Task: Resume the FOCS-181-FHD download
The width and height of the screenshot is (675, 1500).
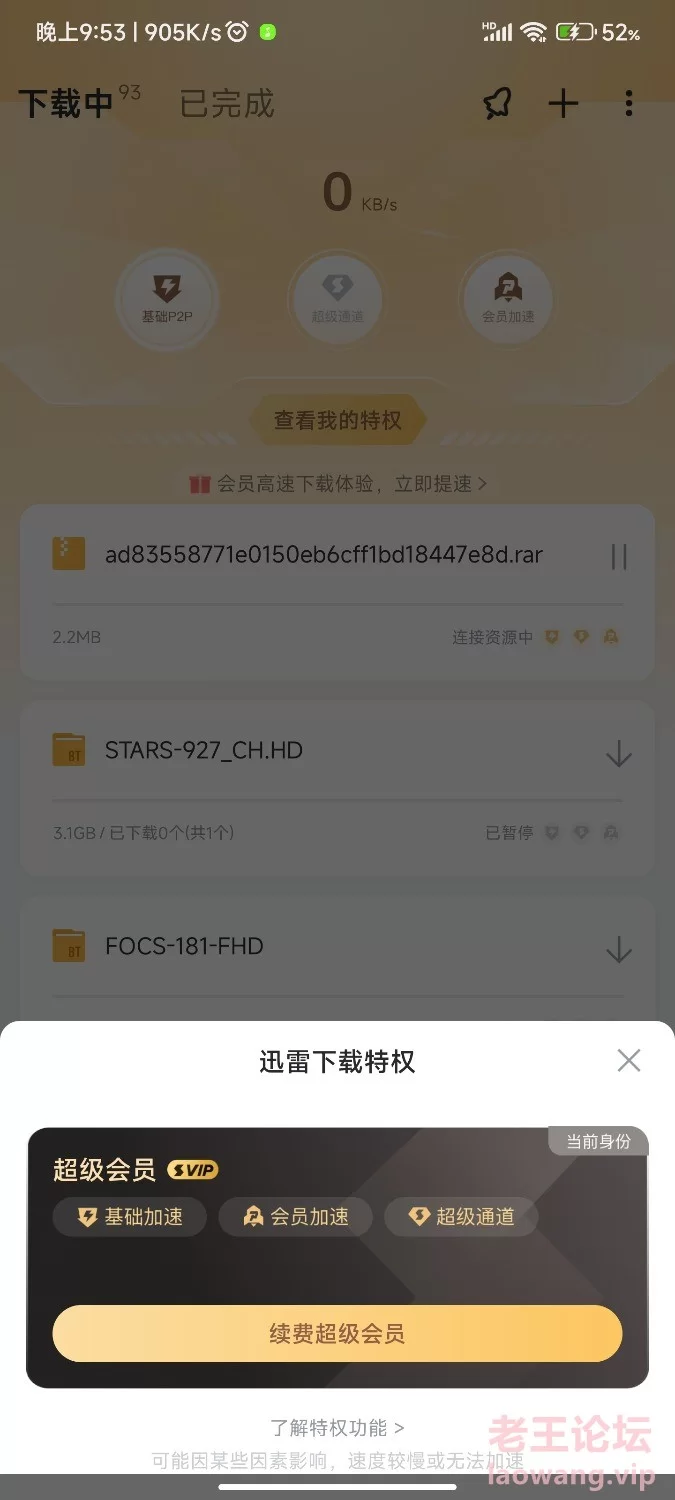Action: (619, 949)
